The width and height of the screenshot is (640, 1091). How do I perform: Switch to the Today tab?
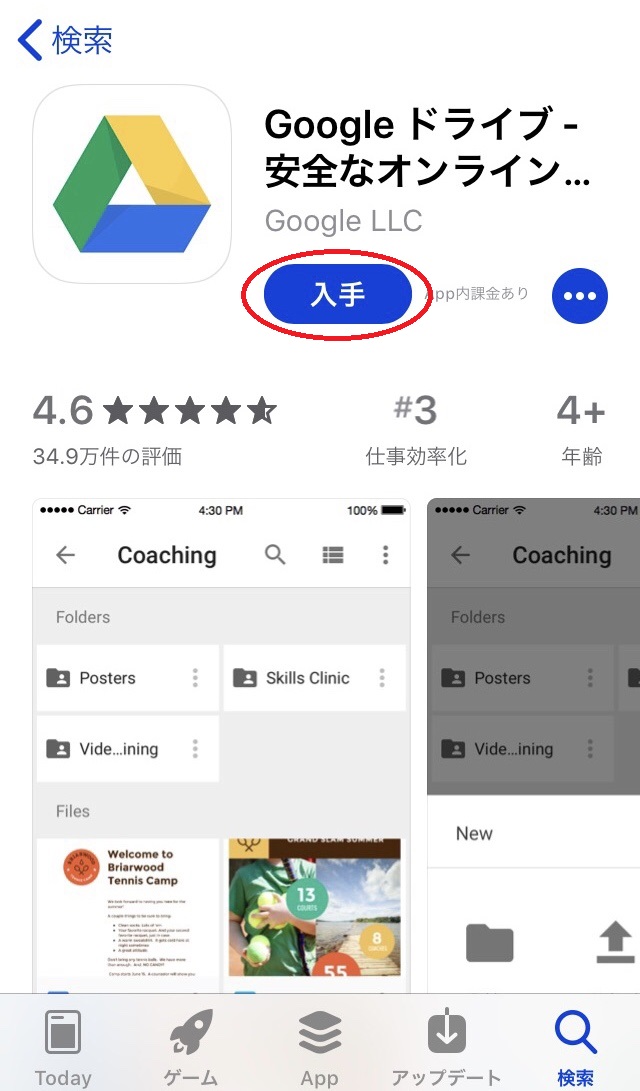(x=63, y=1046)
